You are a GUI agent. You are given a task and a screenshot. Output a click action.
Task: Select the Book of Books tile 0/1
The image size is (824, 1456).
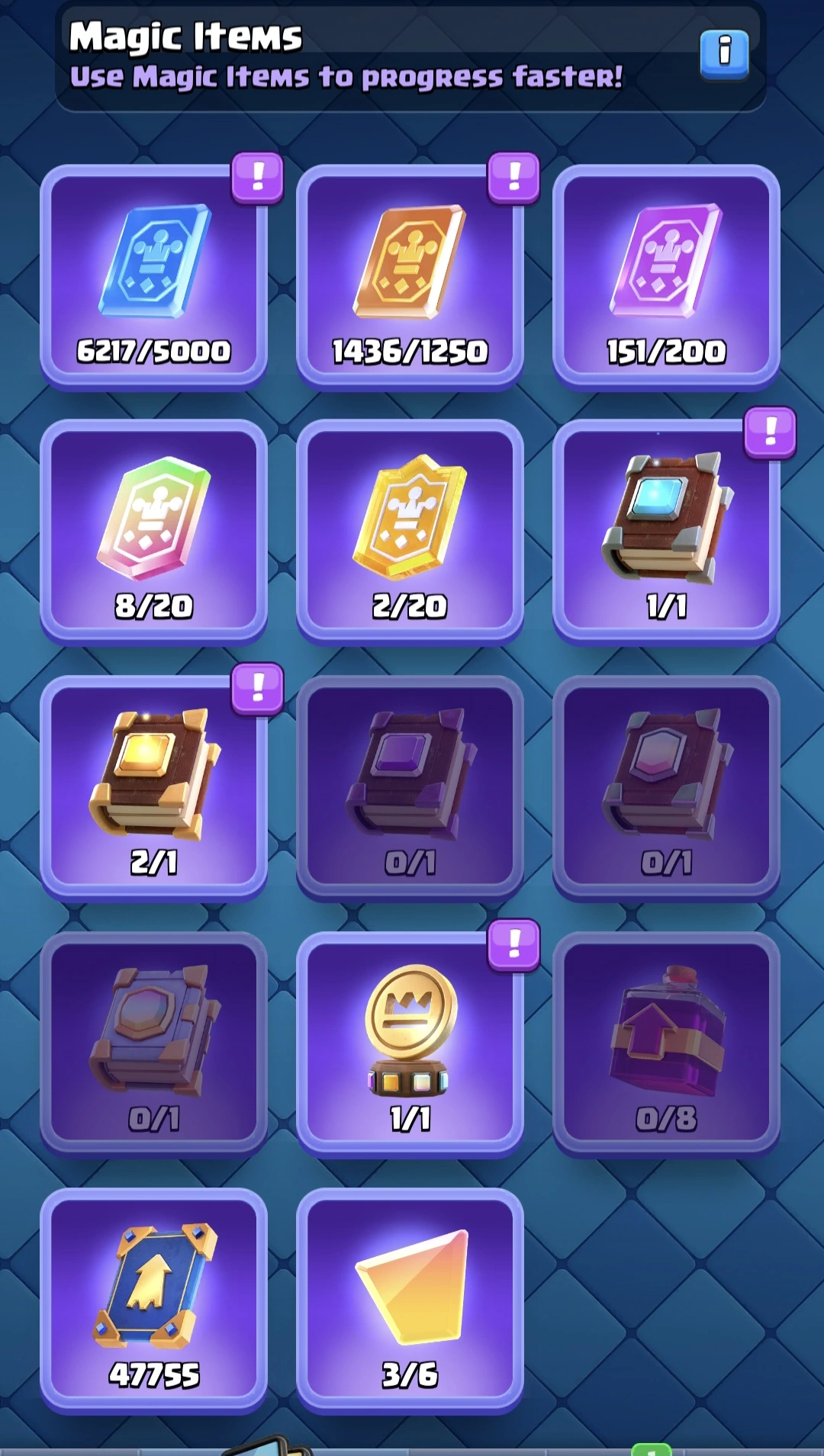click(x=153, y=1044)
